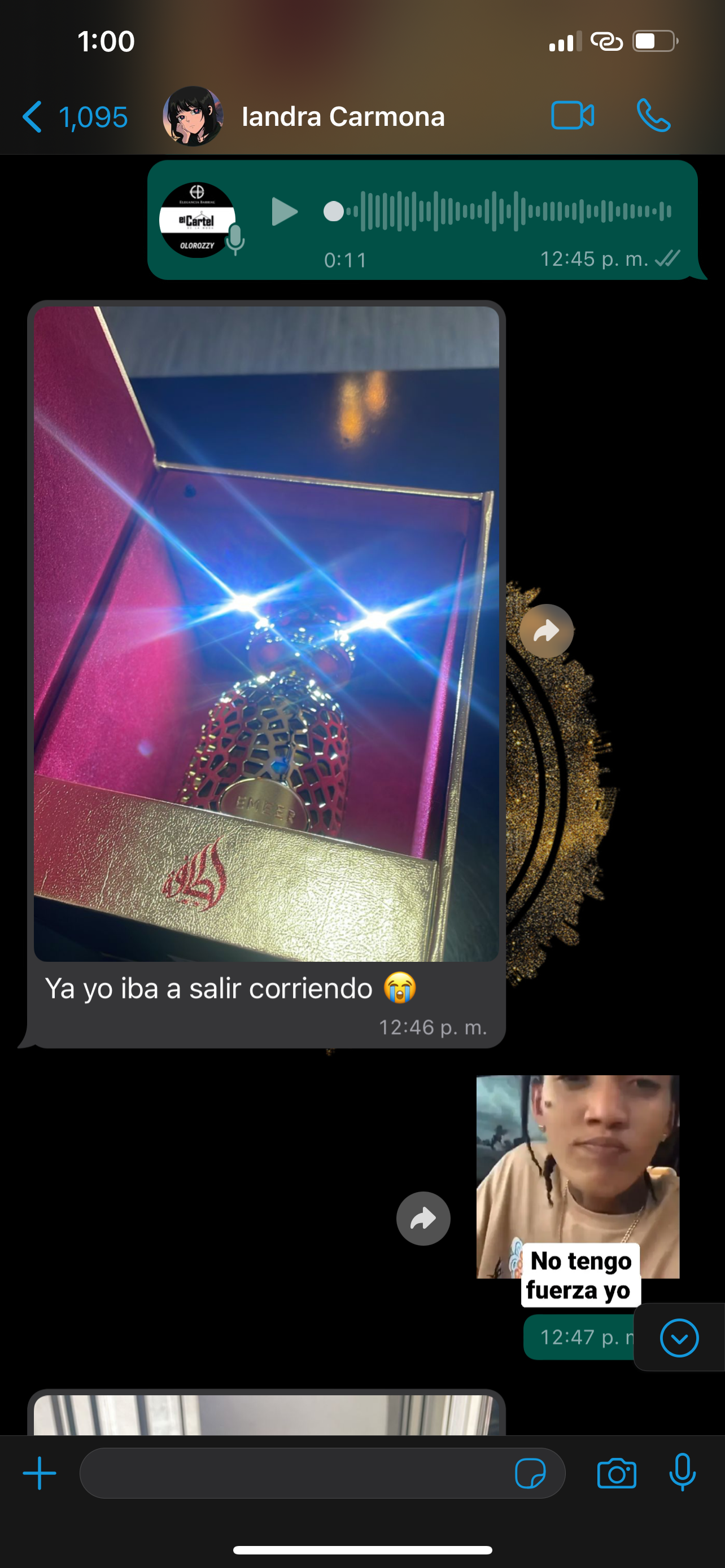Viewport: 725px width, 1568px height.
Task: Forward the "No tengo fuerza yo" sticker
Action: coord(423,1218)
